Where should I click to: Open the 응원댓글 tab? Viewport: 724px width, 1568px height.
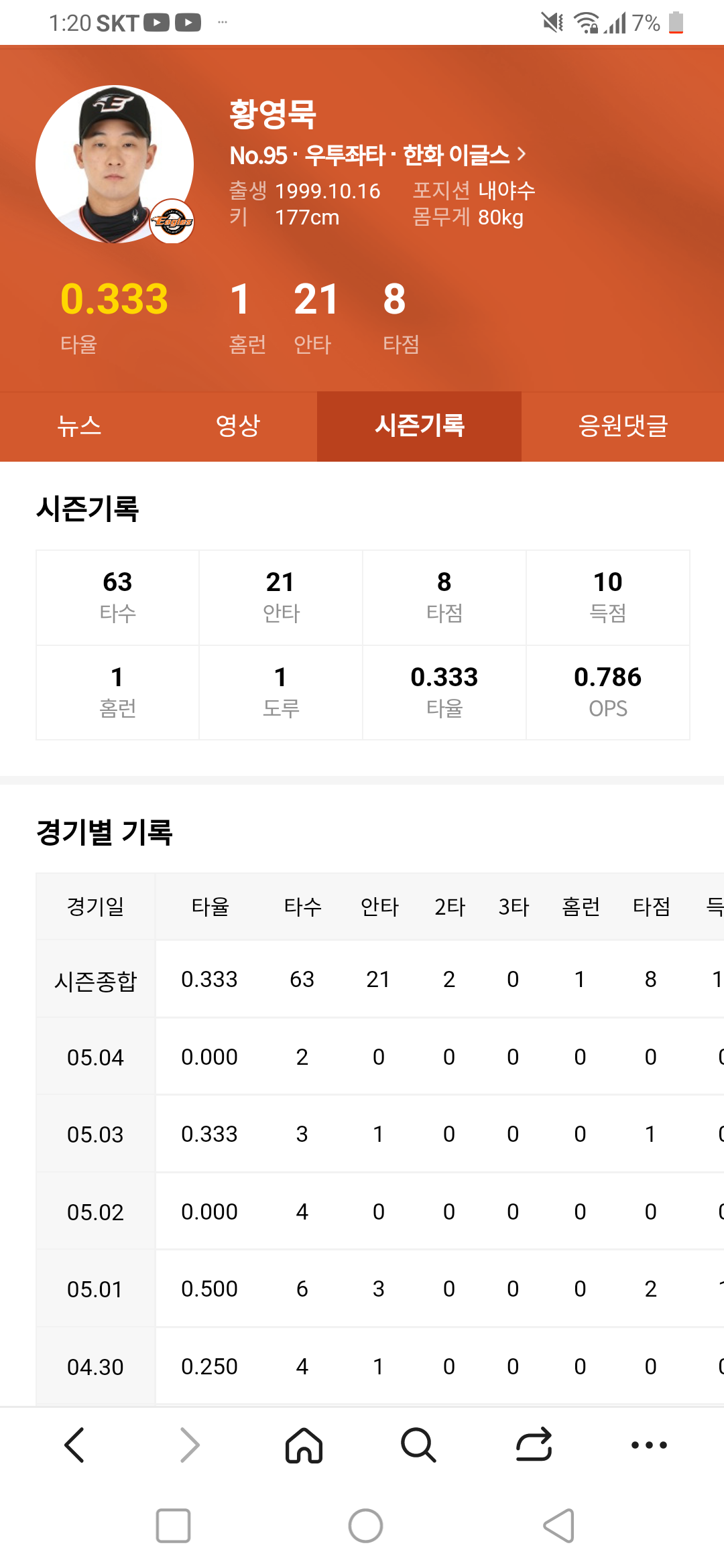click(x=623, y=426)
